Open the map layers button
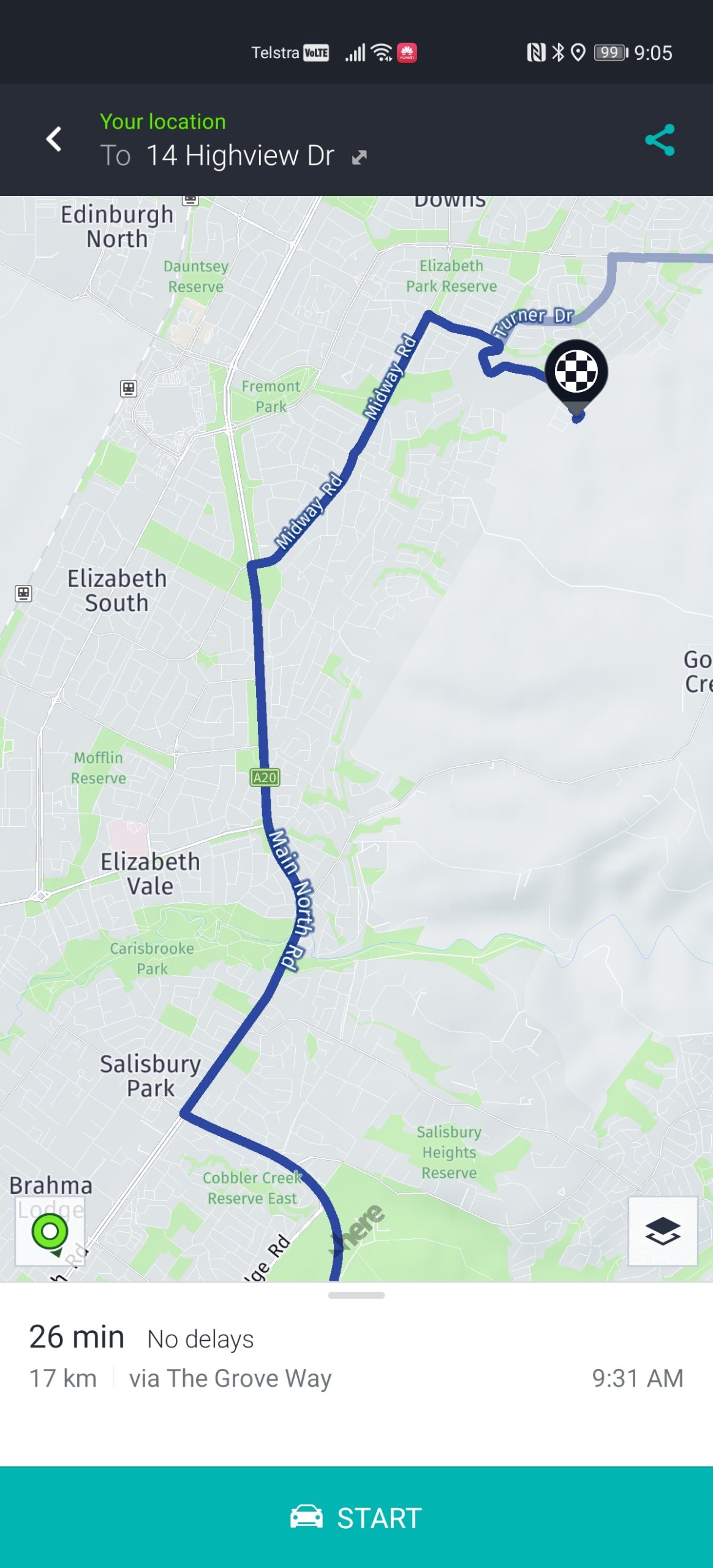This screenshot has width=713, height=1568. pyautogui.click(x=663, y=1231)
